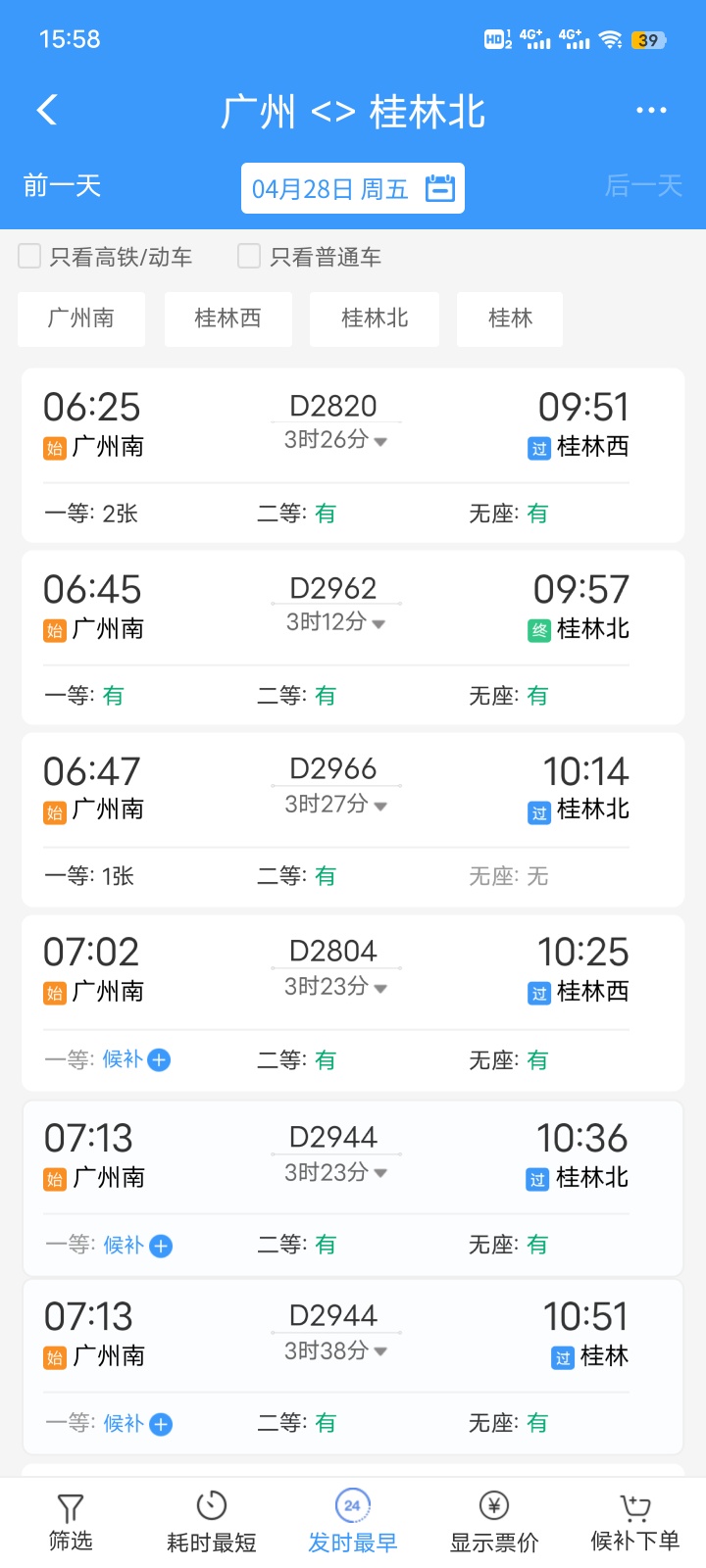Sort by 耗时最短
Viewport: 706px width, 1568px height.
pyautogui.click(x=212, y=1522)
